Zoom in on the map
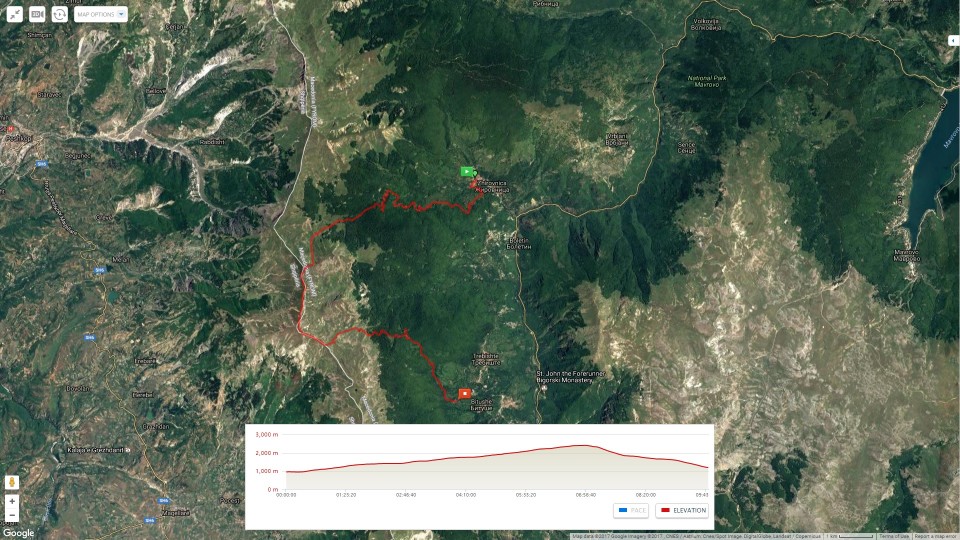 (x=12, y=501)
